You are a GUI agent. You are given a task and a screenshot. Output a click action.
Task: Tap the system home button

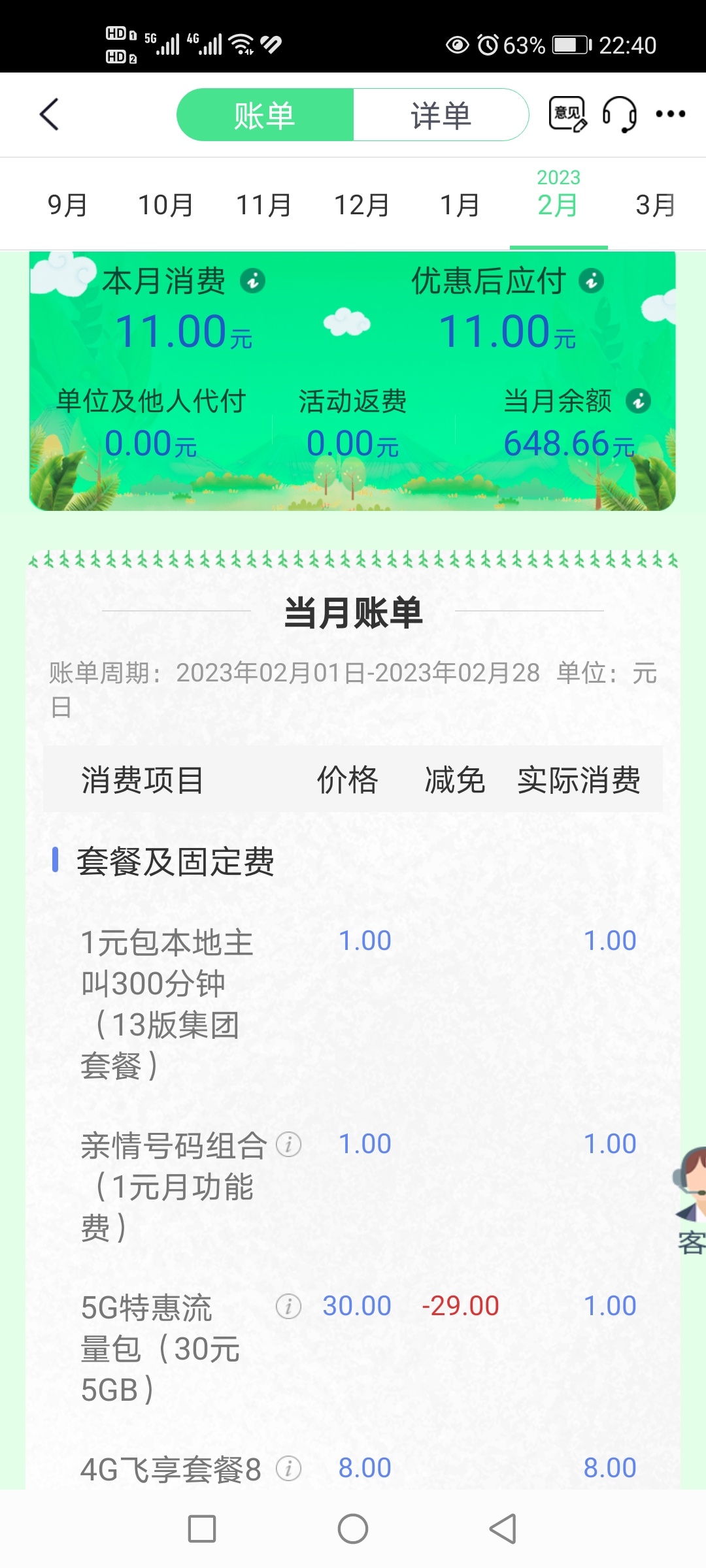click(x=353, y=1529)
